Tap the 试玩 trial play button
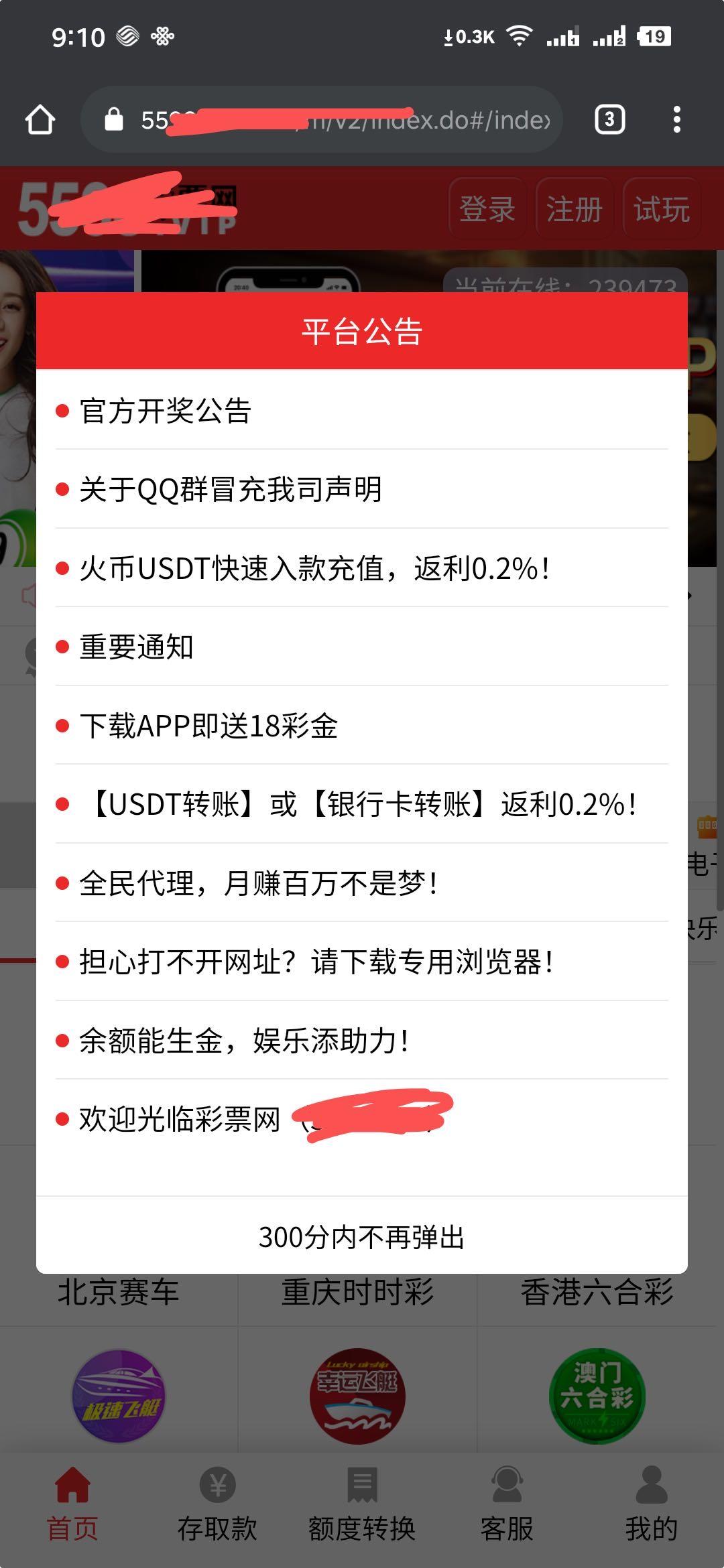This screenshot has height=1568, width=724. [661, 208]
